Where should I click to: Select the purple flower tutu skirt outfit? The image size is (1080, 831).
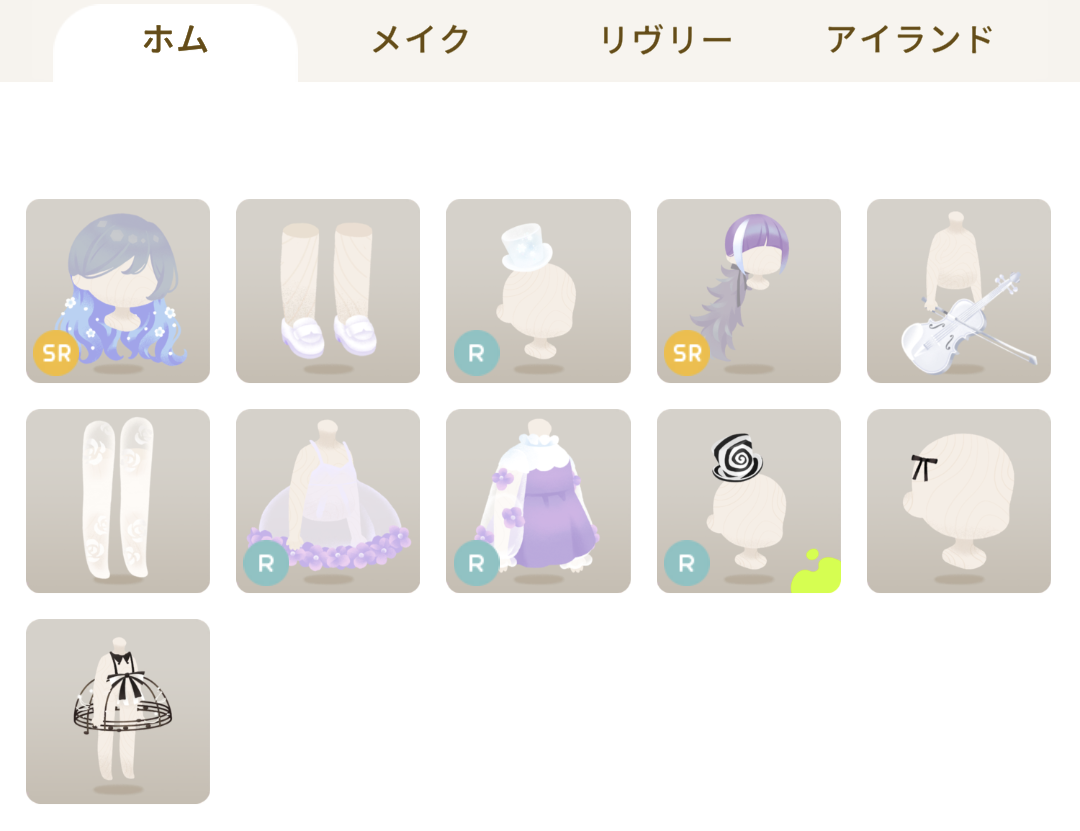pyautogui.click(x=328, y=501)
